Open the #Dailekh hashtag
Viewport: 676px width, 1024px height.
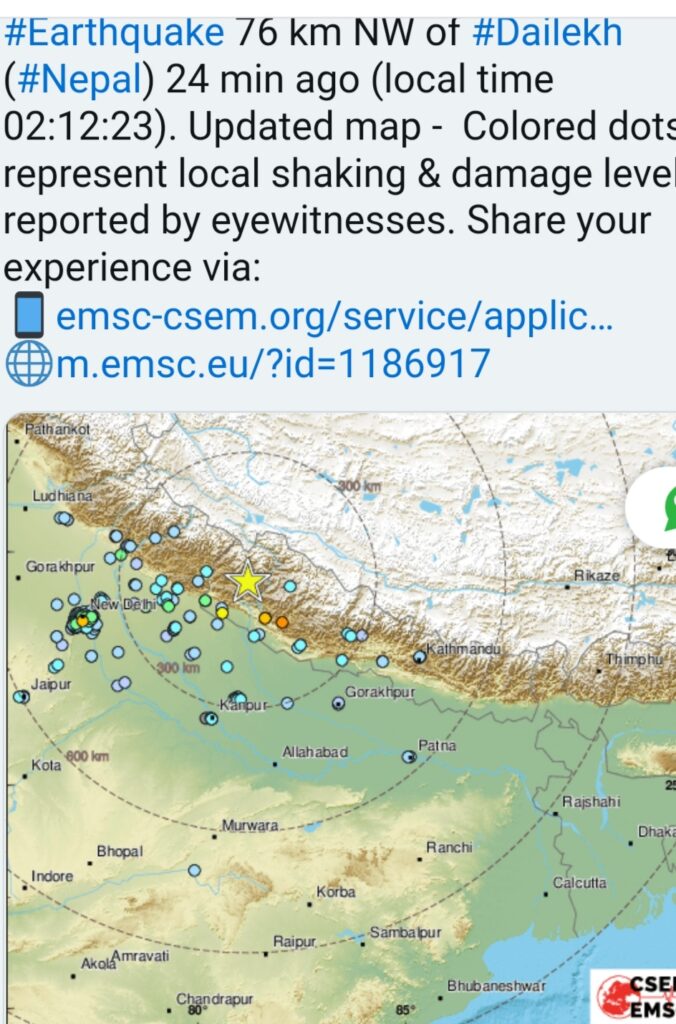[546, 33]
